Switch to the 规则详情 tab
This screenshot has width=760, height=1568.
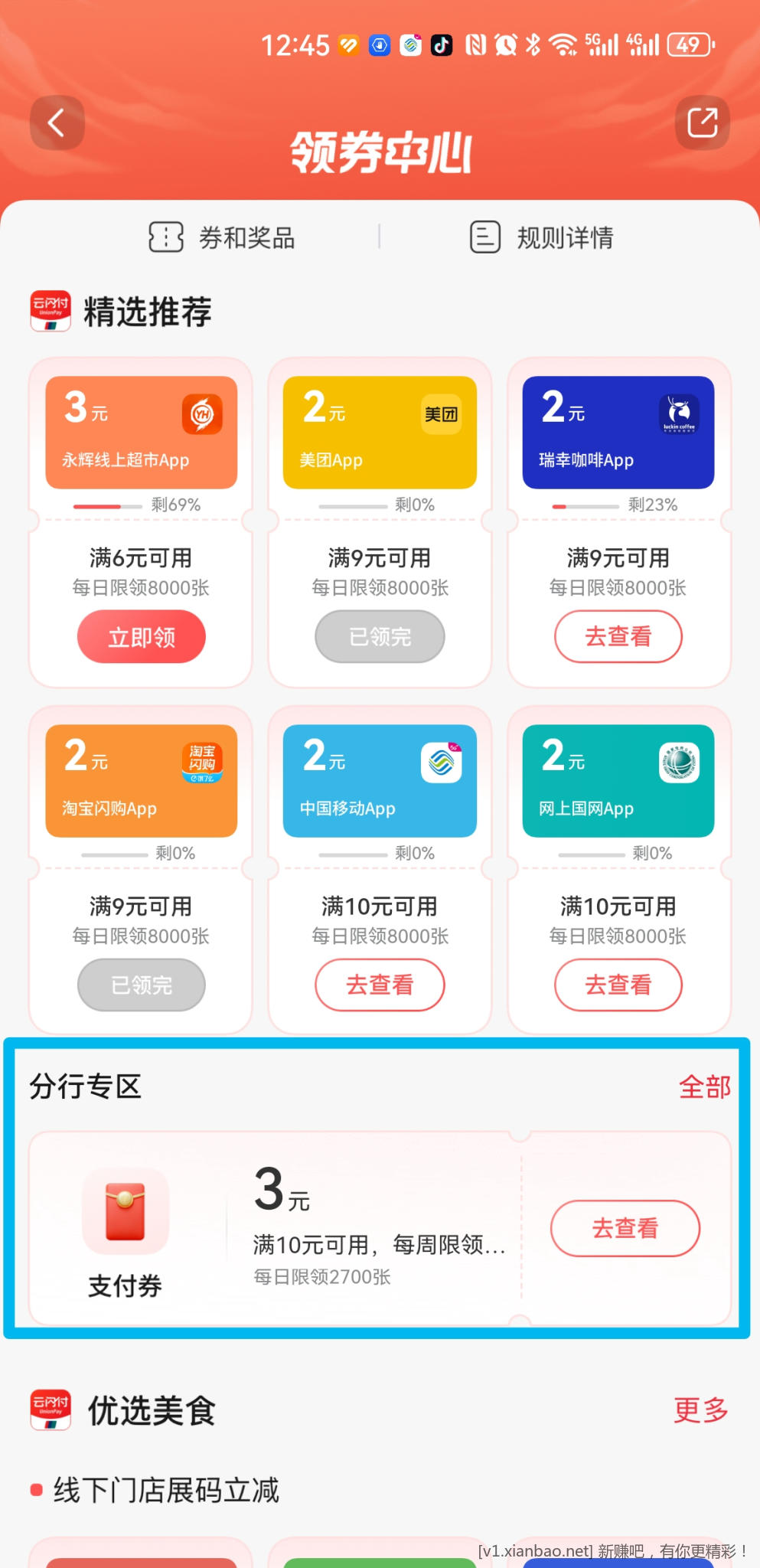click(541, 237)
